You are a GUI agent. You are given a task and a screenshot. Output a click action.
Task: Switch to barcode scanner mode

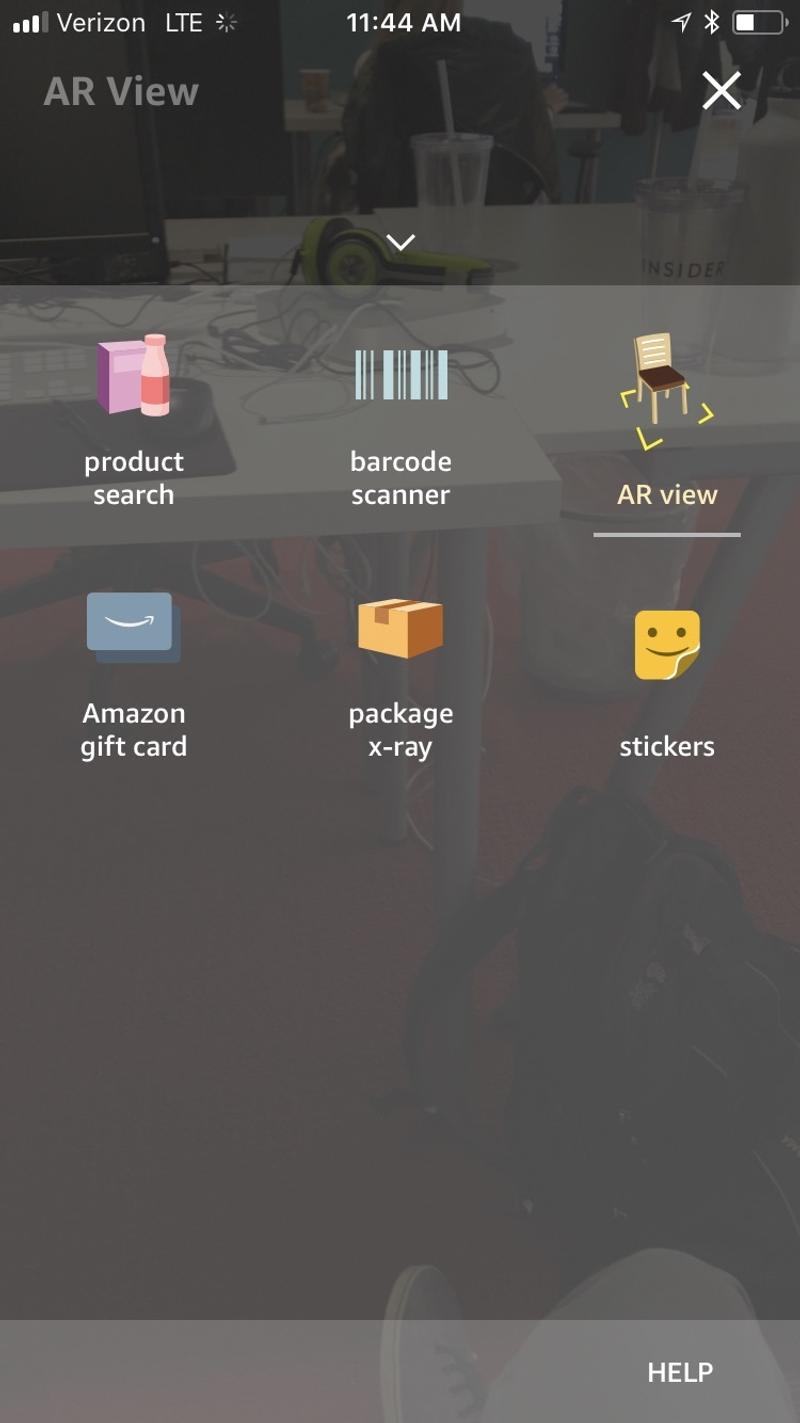400,420
